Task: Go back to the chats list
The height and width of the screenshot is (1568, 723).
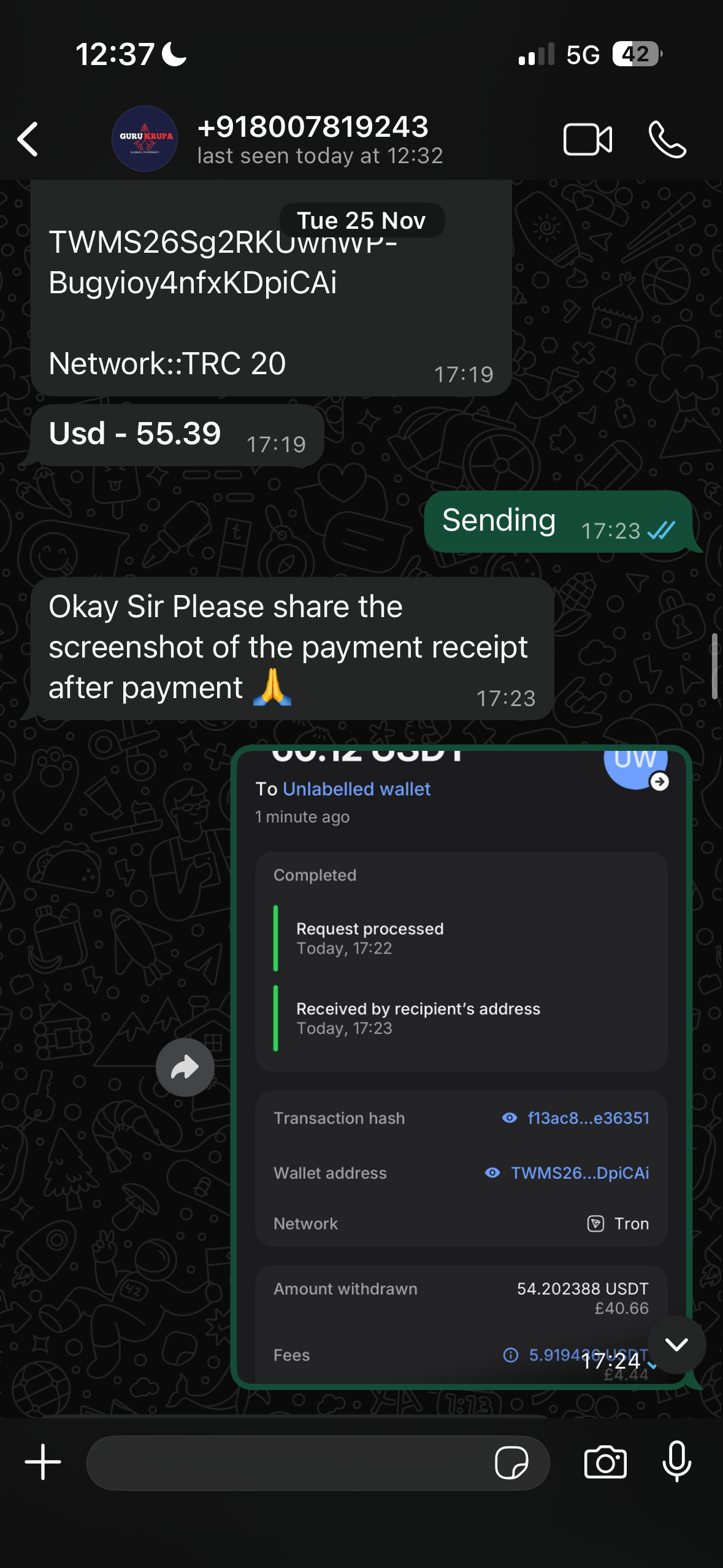Action: tap(28, 139)
